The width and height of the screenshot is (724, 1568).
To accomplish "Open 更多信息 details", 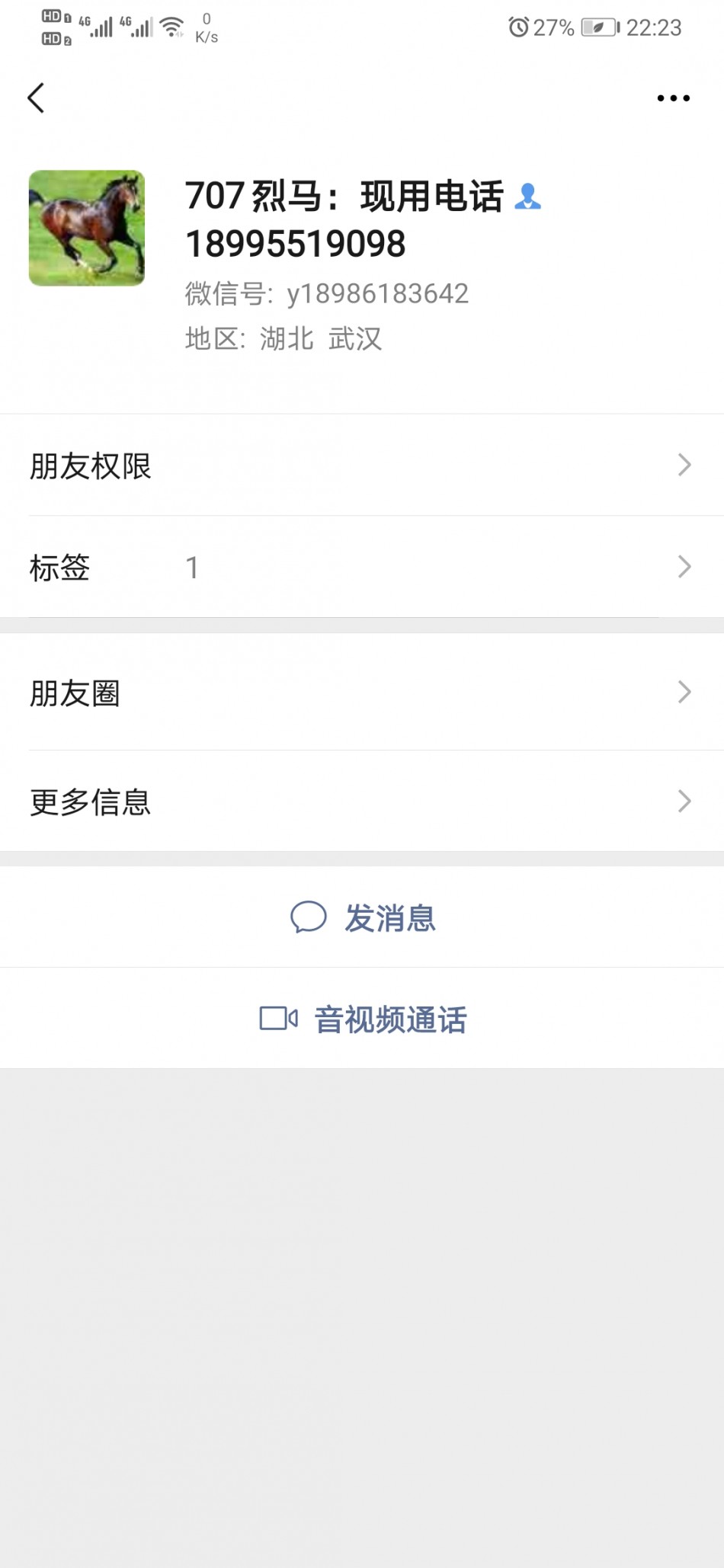I will pos(362,802).
